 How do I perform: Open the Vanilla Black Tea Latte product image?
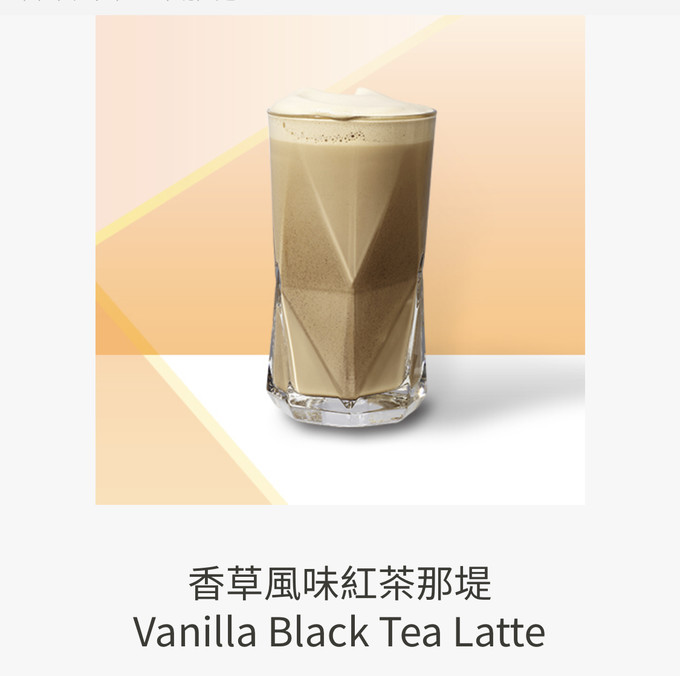(x=340, y=260)
